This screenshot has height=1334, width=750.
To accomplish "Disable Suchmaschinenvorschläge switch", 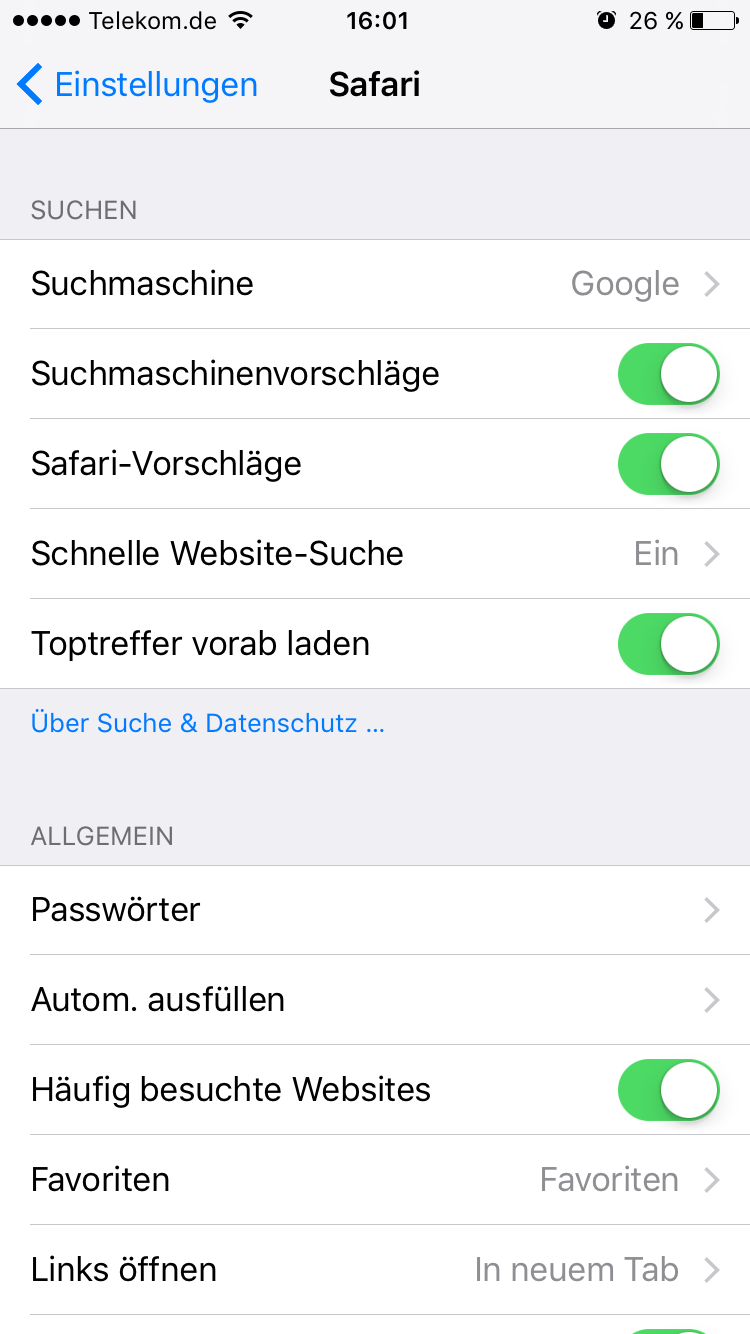I will (x=669, y=374).
